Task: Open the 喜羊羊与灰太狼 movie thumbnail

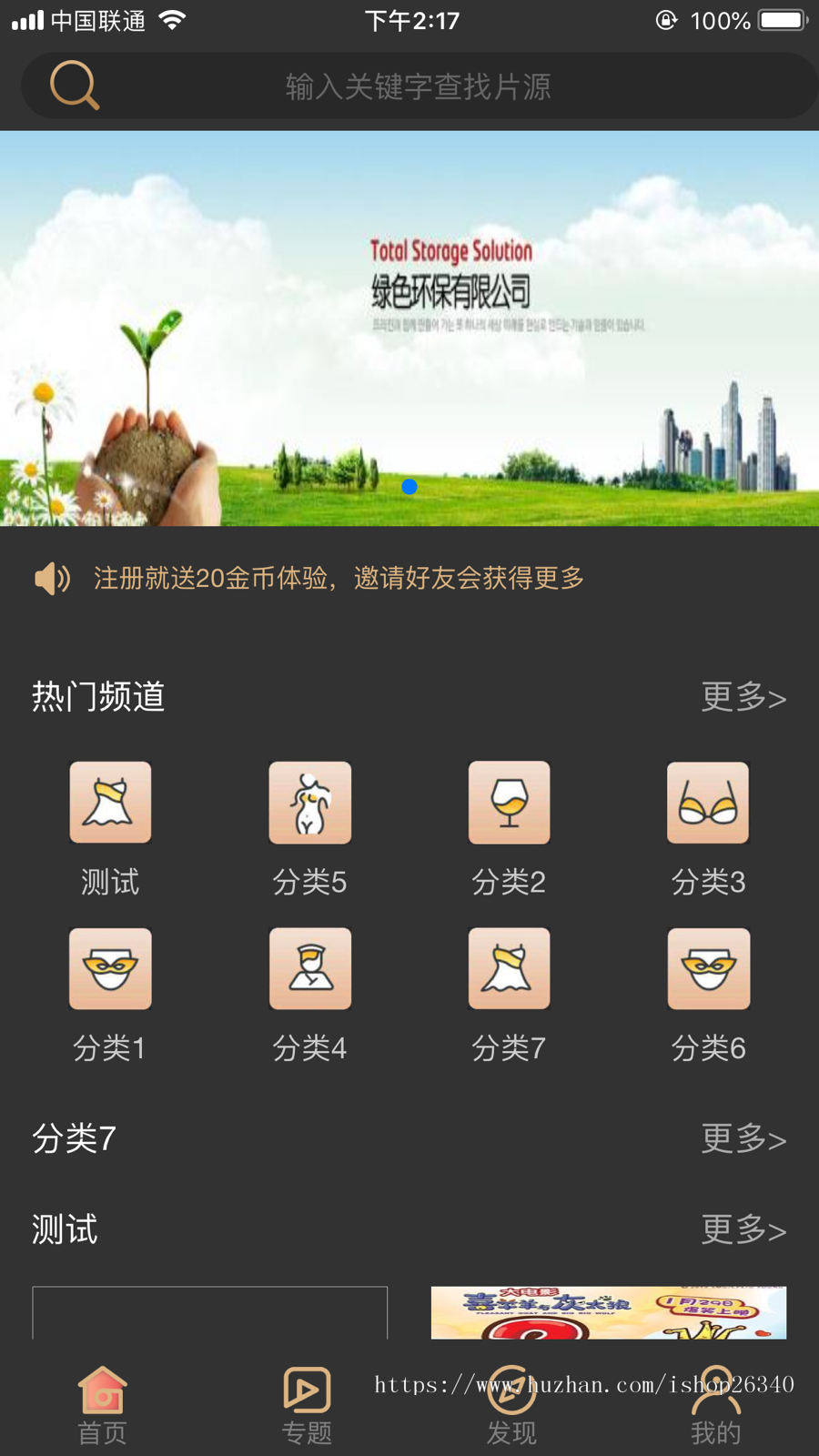Action: click(608, 1312)
